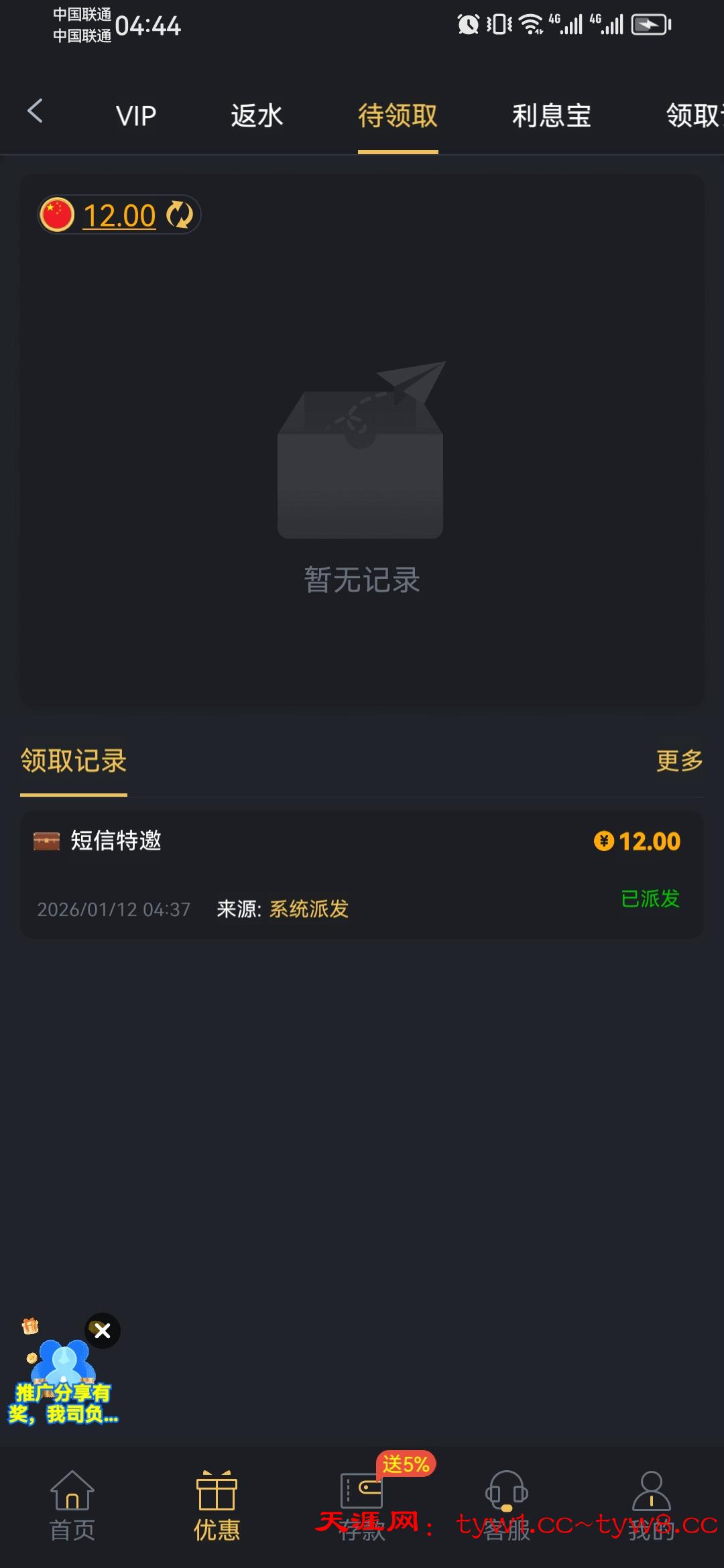Go back using the top-left arrow
This screenshot has height=1568, width=724.
click(35, 111)
